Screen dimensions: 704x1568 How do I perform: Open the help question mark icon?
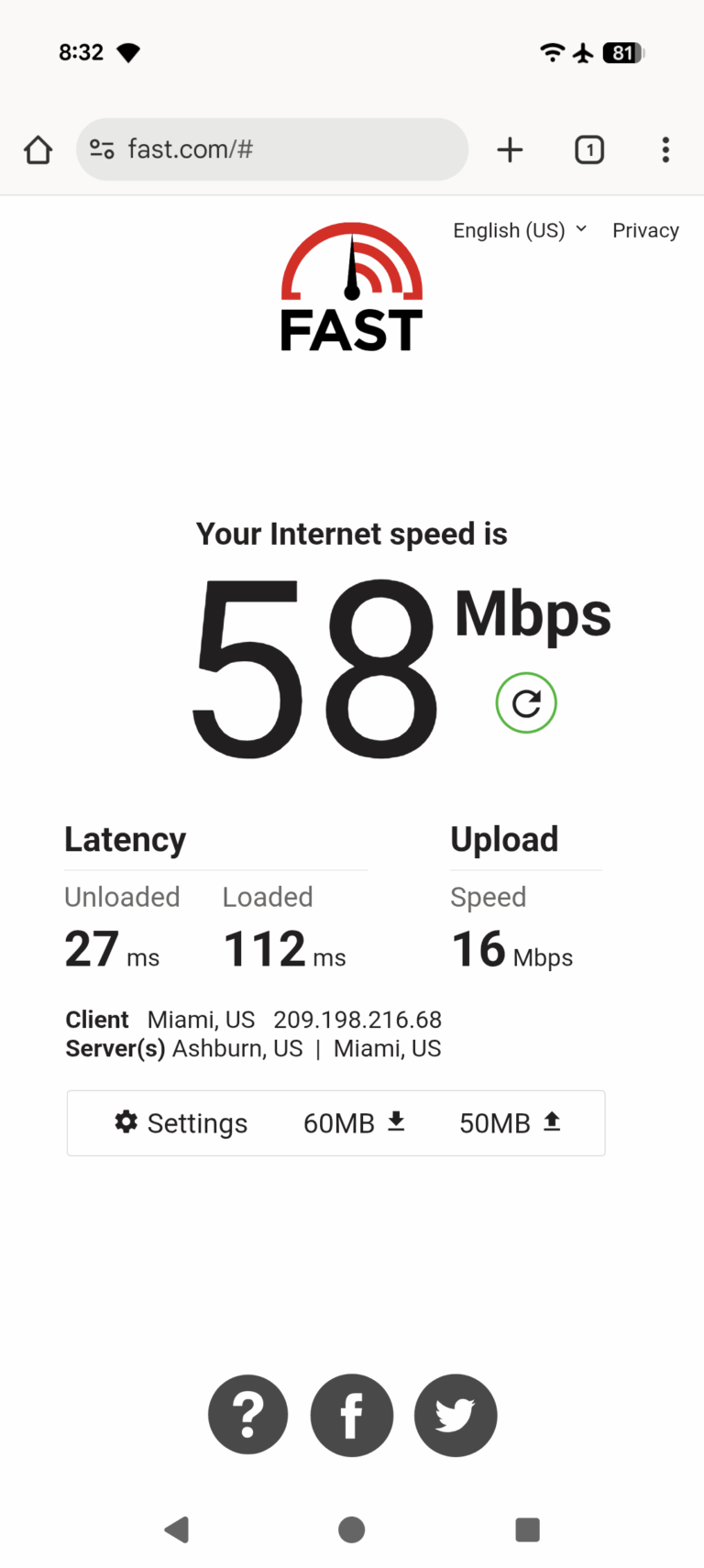(247, 1415)
